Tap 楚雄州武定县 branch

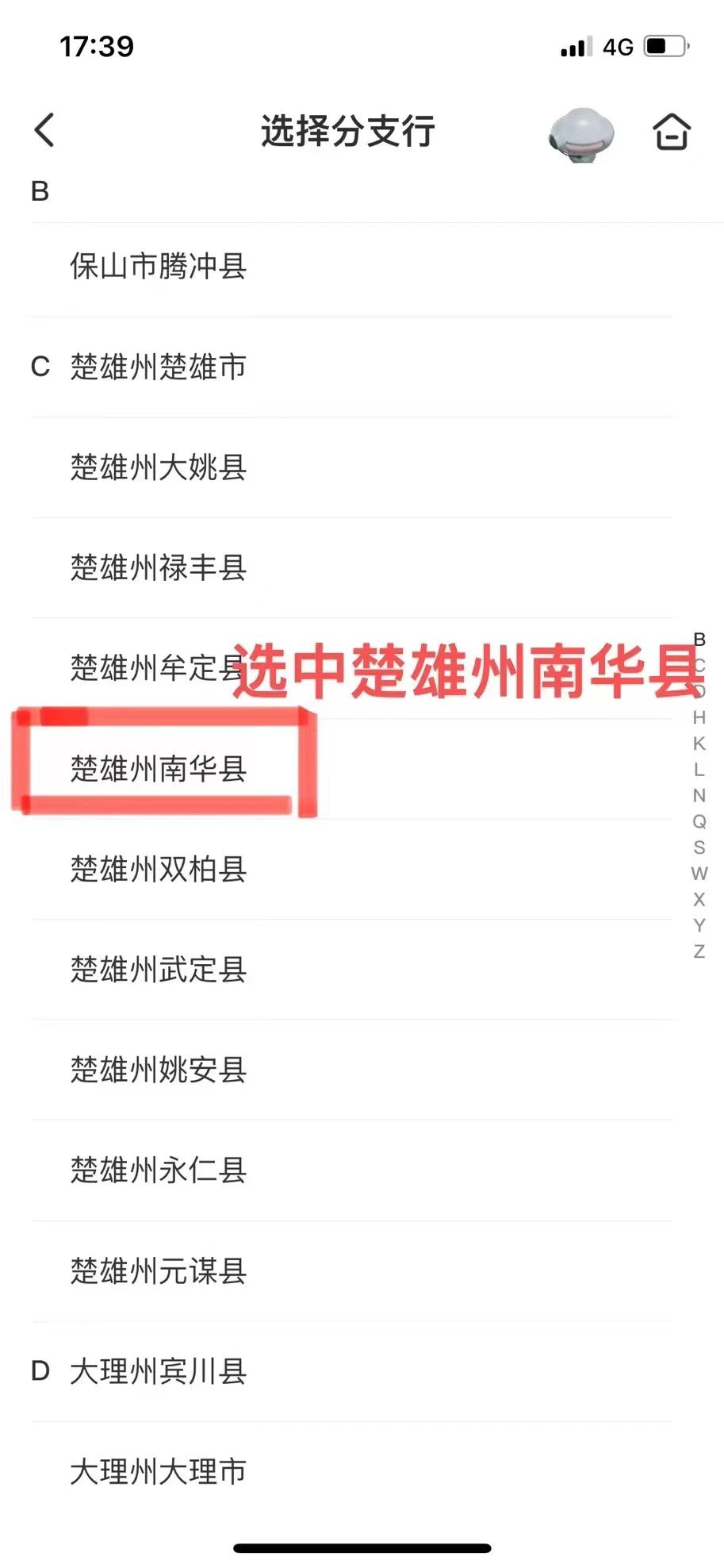[159, 970]
